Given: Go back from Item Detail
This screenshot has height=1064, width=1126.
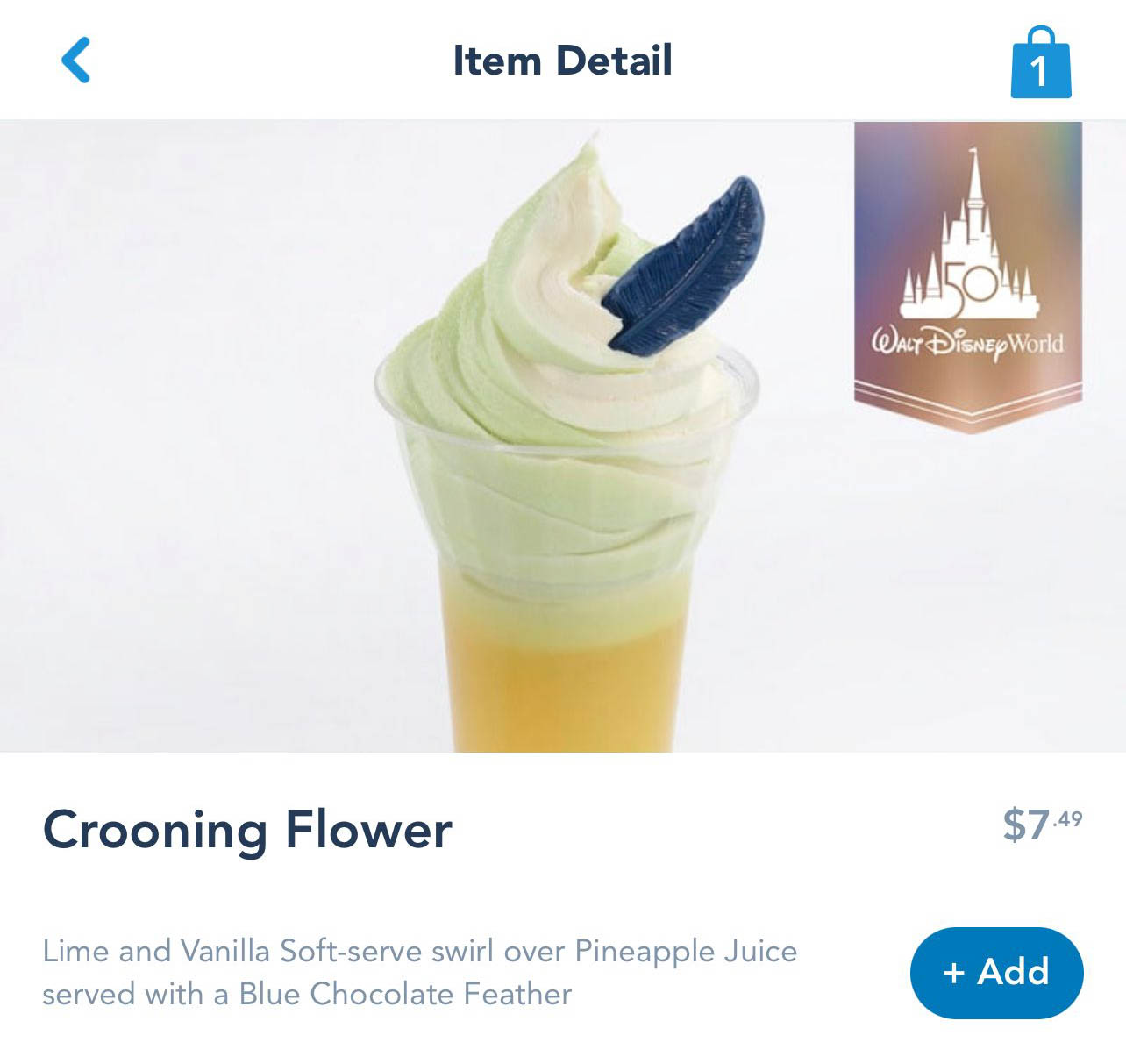Looking at the screenshot, I should [x=76, y=61].
